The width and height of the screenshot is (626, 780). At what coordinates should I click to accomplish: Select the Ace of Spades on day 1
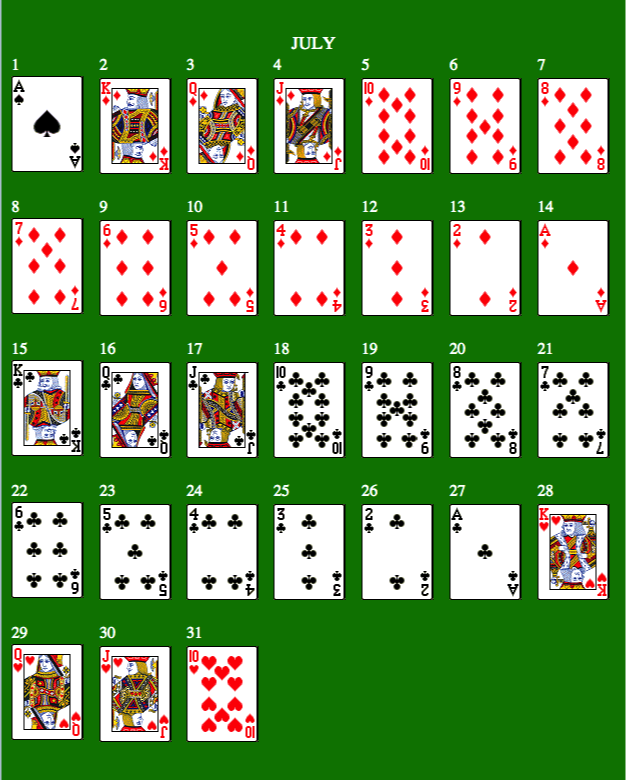point(47,125)
